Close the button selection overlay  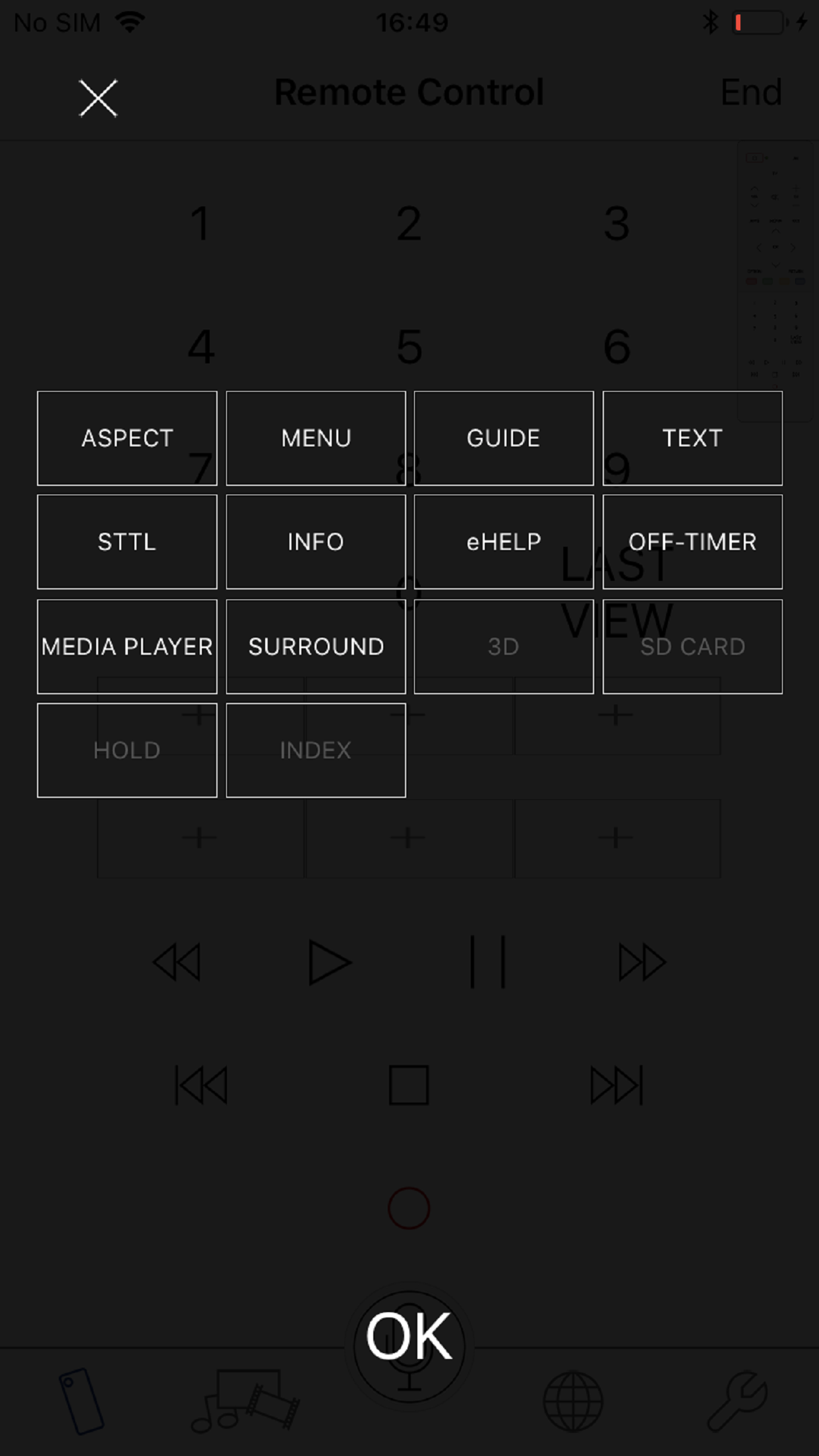click(98, 98)
